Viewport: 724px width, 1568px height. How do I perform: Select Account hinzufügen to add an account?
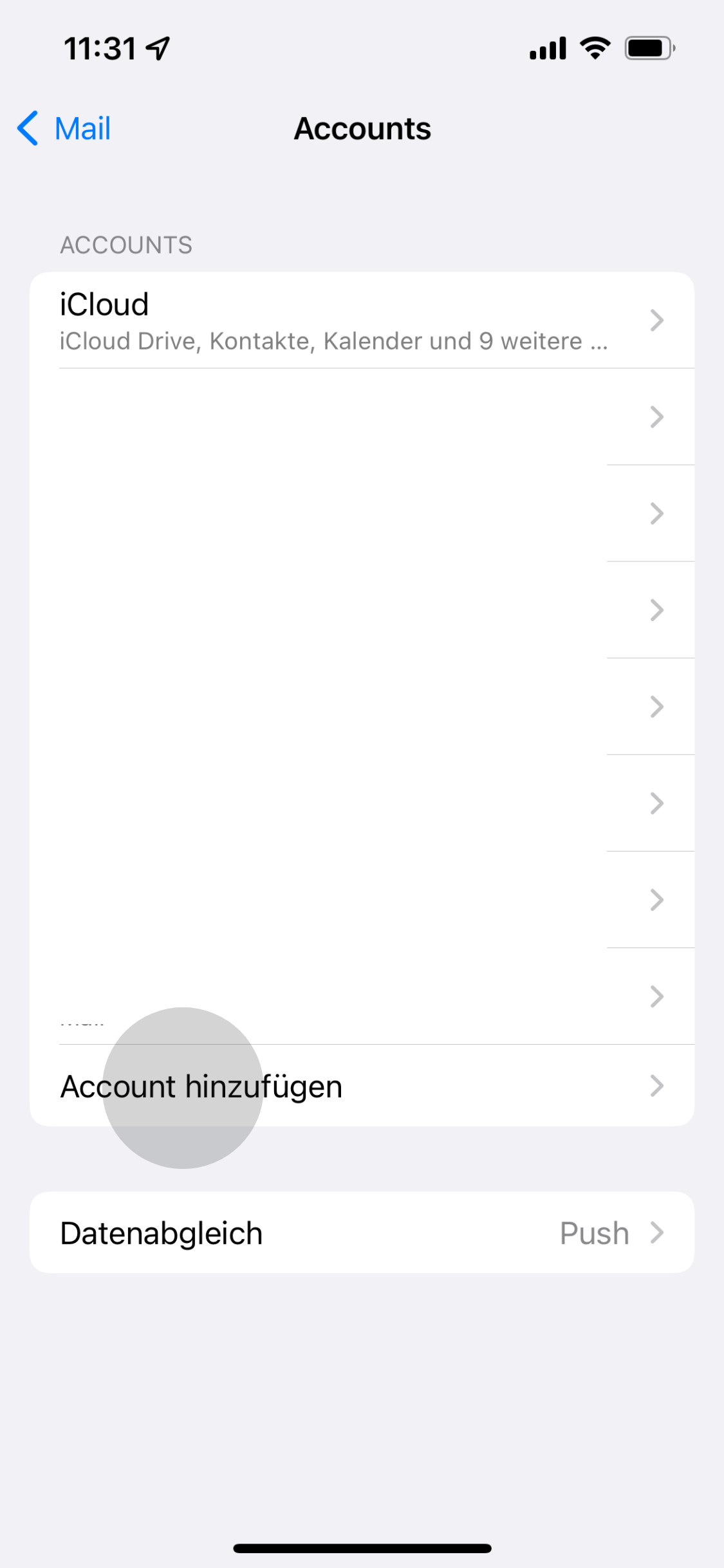click(201, 1086)
